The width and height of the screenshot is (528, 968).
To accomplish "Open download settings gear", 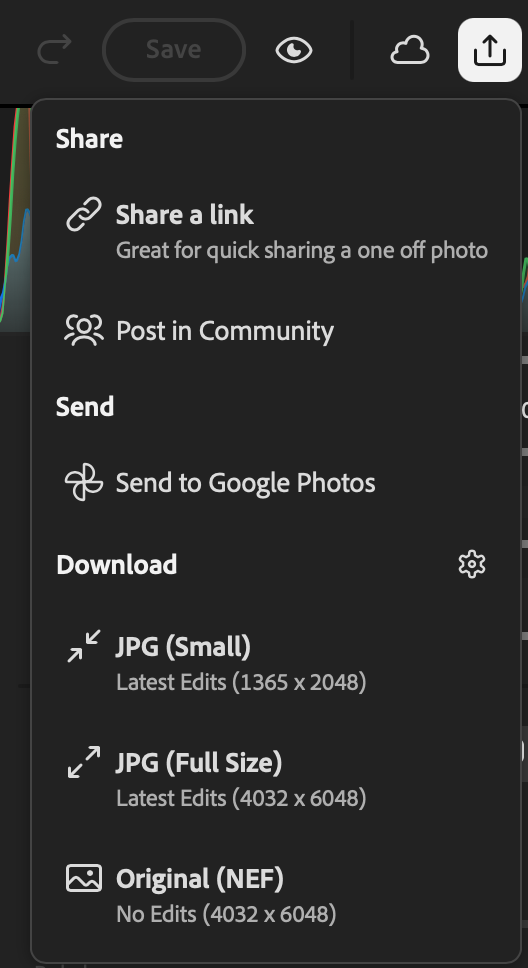I will tap(472, 564).
